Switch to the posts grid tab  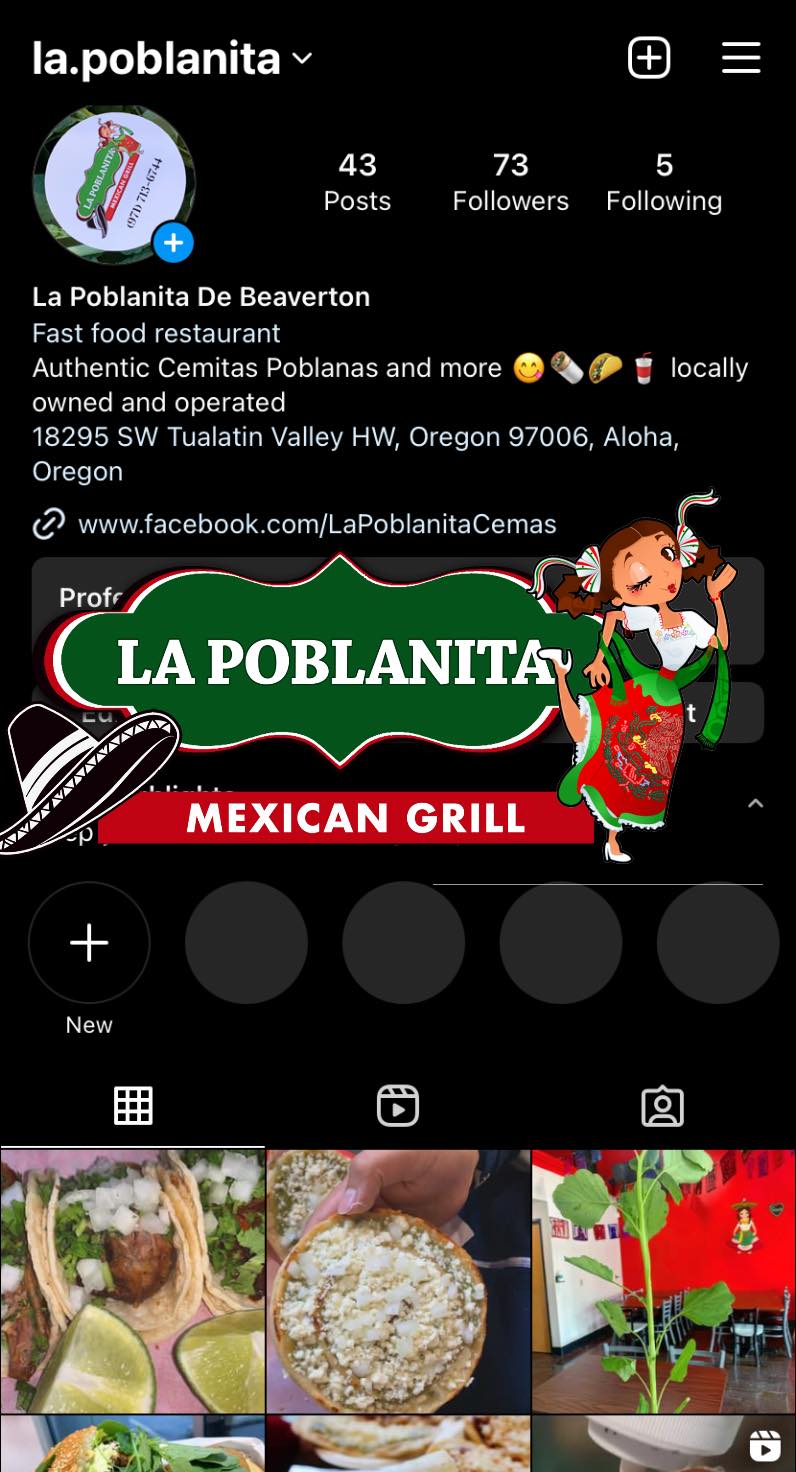pyautogui.click(x=133, y=1106)
